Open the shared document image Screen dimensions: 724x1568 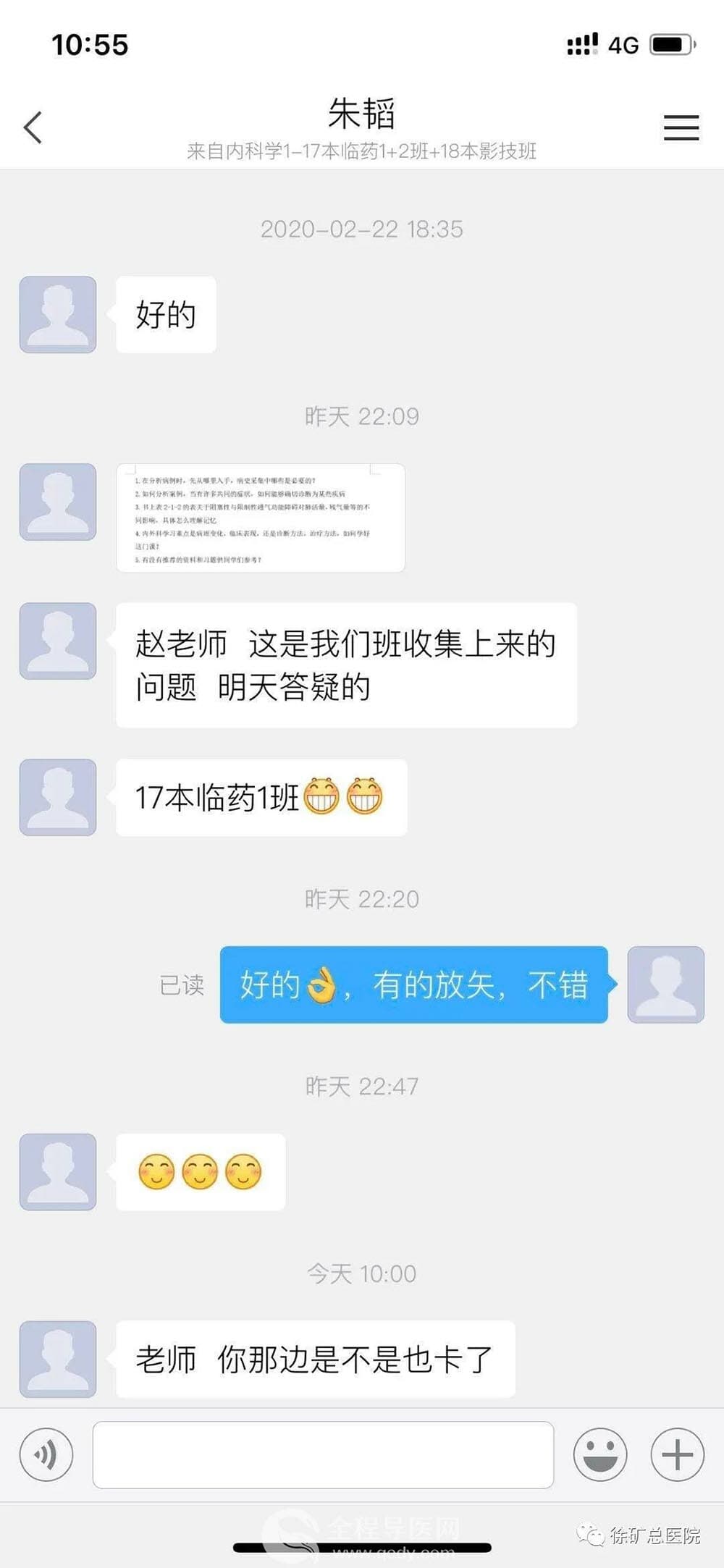[261, 518]
